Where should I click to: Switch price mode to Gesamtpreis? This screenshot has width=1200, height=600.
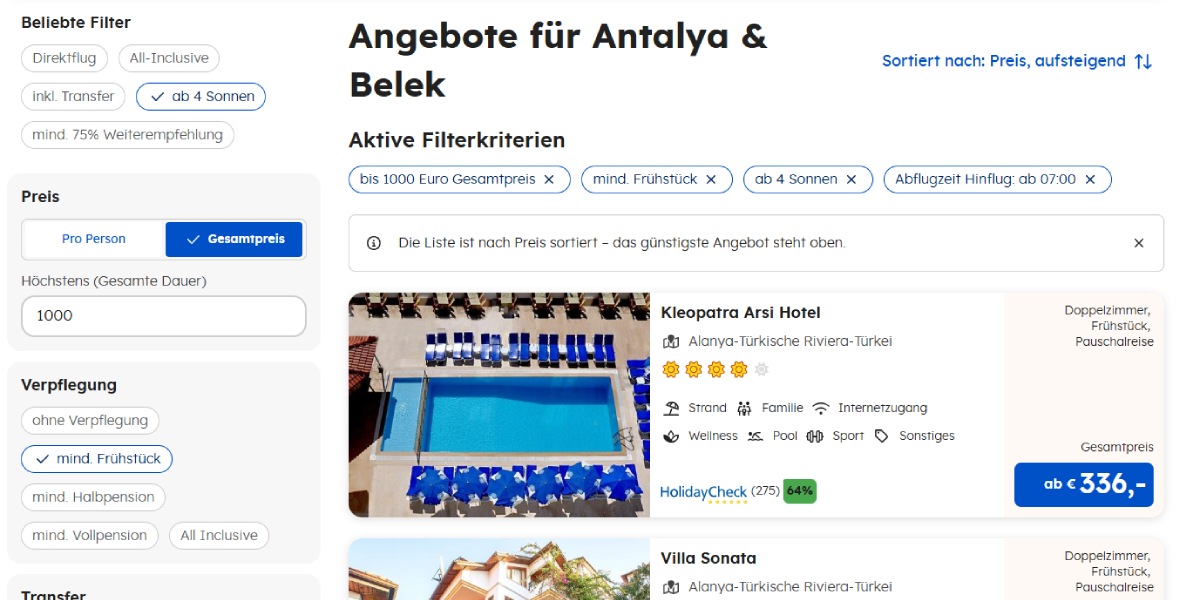(x=235, y=239)
